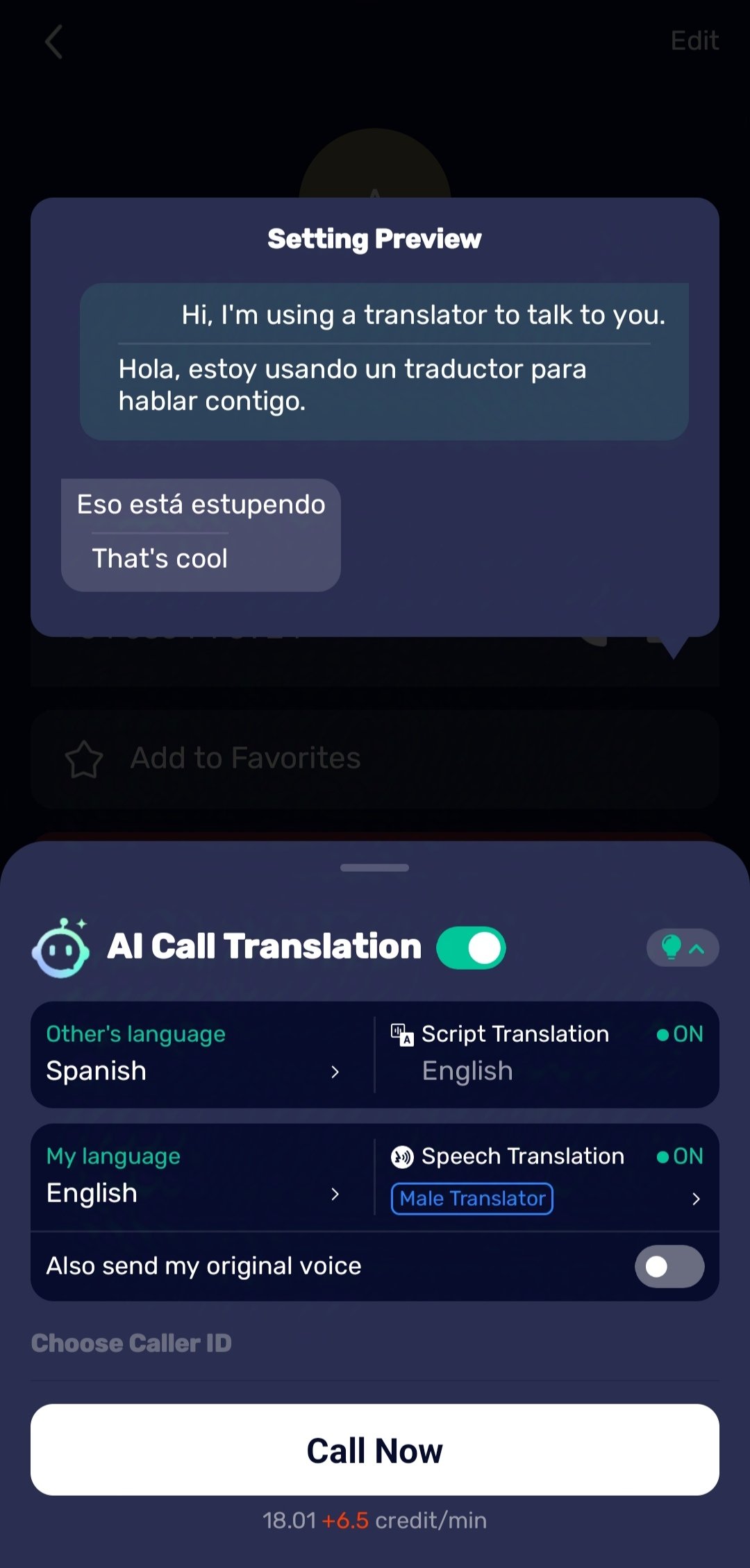The height and width of the screenshot is (1568, 750).
Task: Enable Also send my original voice
Action: 669,1267
